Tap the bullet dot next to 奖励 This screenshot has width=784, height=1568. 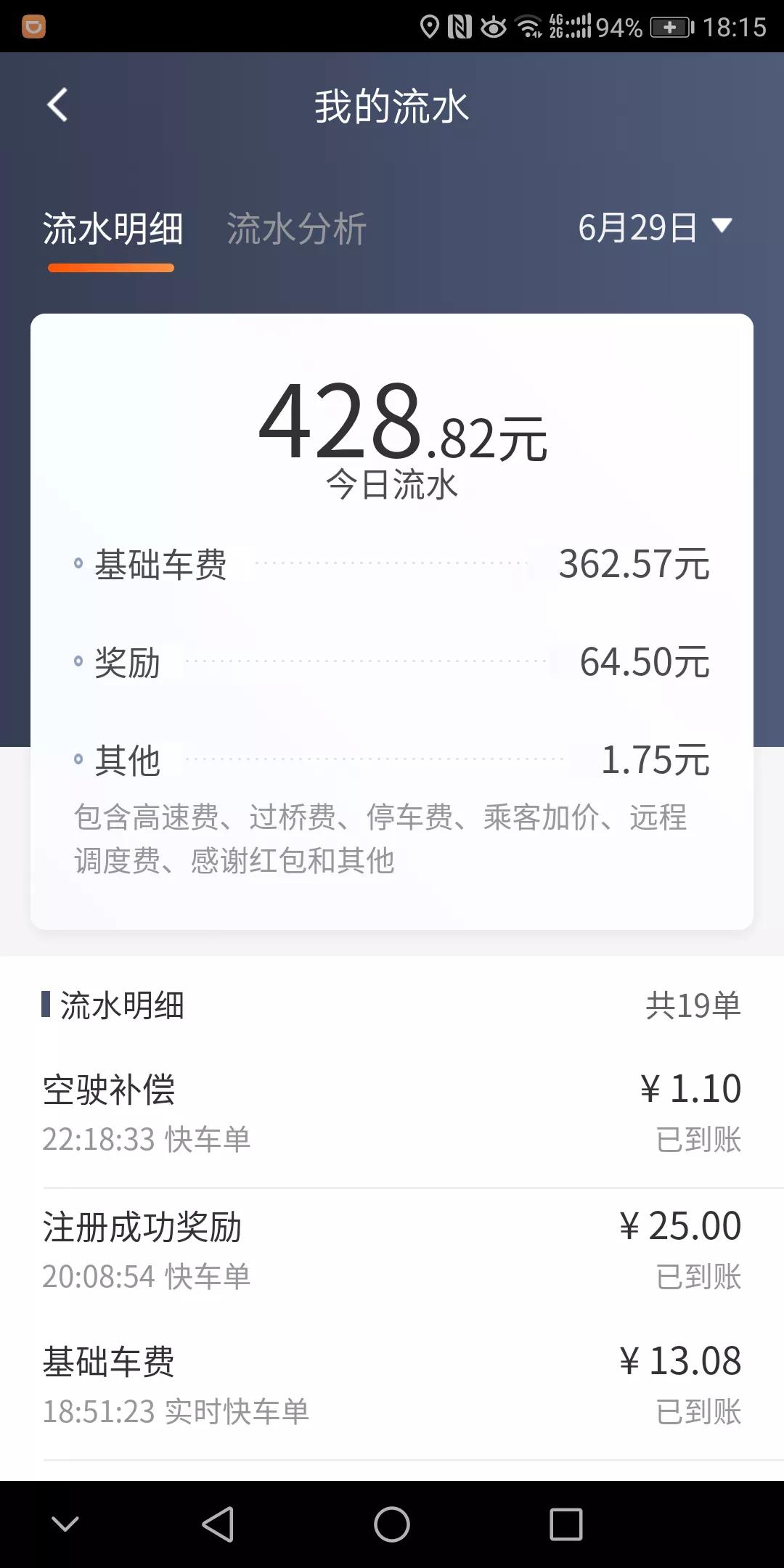click(x=77, y=661)
